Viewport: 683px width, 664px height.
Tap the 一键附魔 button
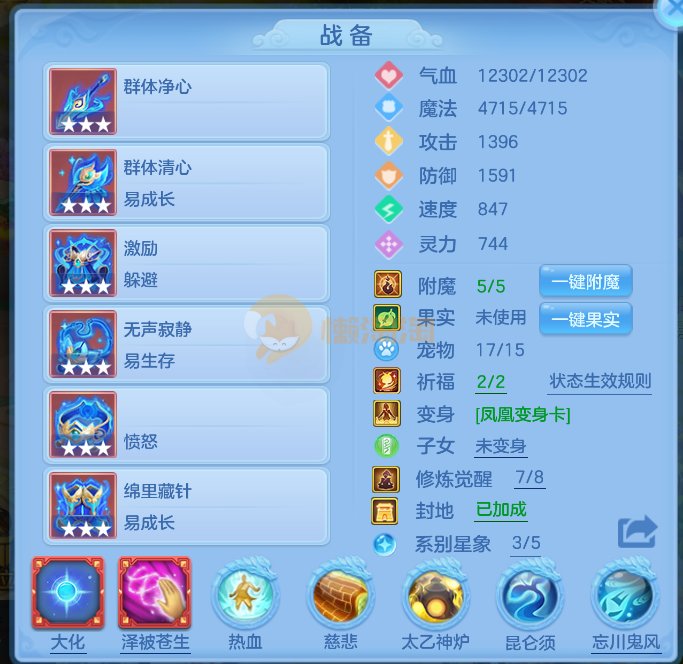pyautogui.click(x=585, y=282)
